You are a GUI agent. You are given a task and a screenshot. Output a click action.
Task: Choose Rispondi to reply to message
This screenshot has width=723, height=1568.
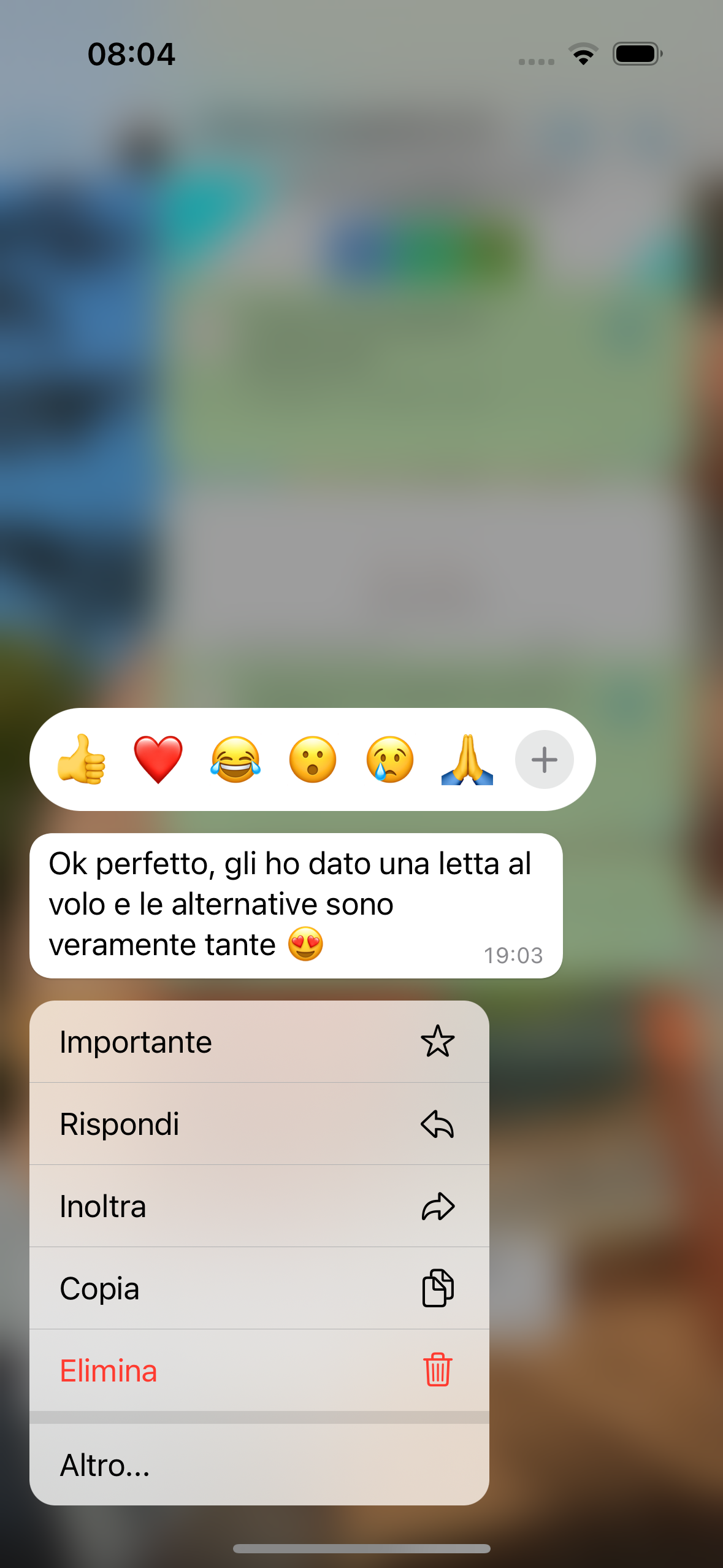[259, 1124]
